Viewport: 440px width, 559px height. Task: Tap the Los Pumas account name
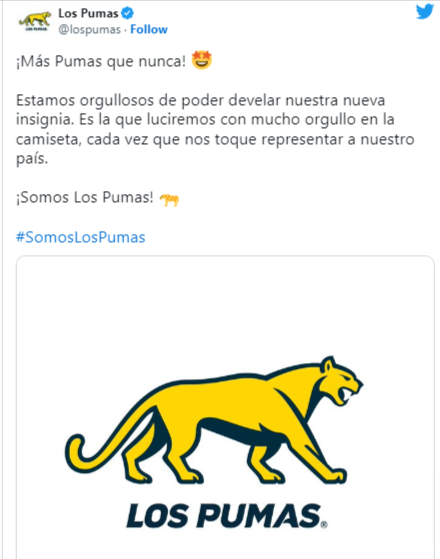click(88, 14)
